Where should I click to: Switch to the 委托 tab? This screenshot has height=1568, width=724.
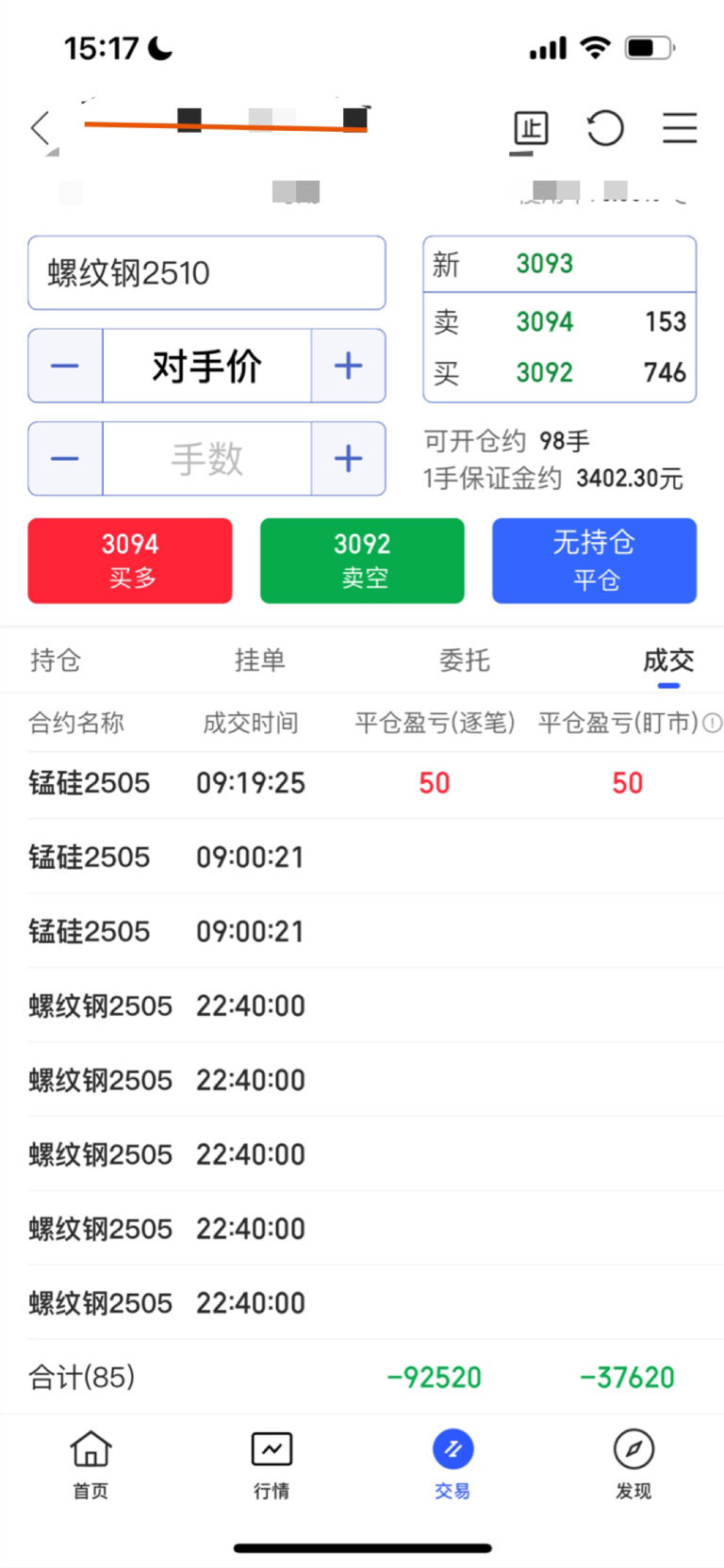(464, 661)
